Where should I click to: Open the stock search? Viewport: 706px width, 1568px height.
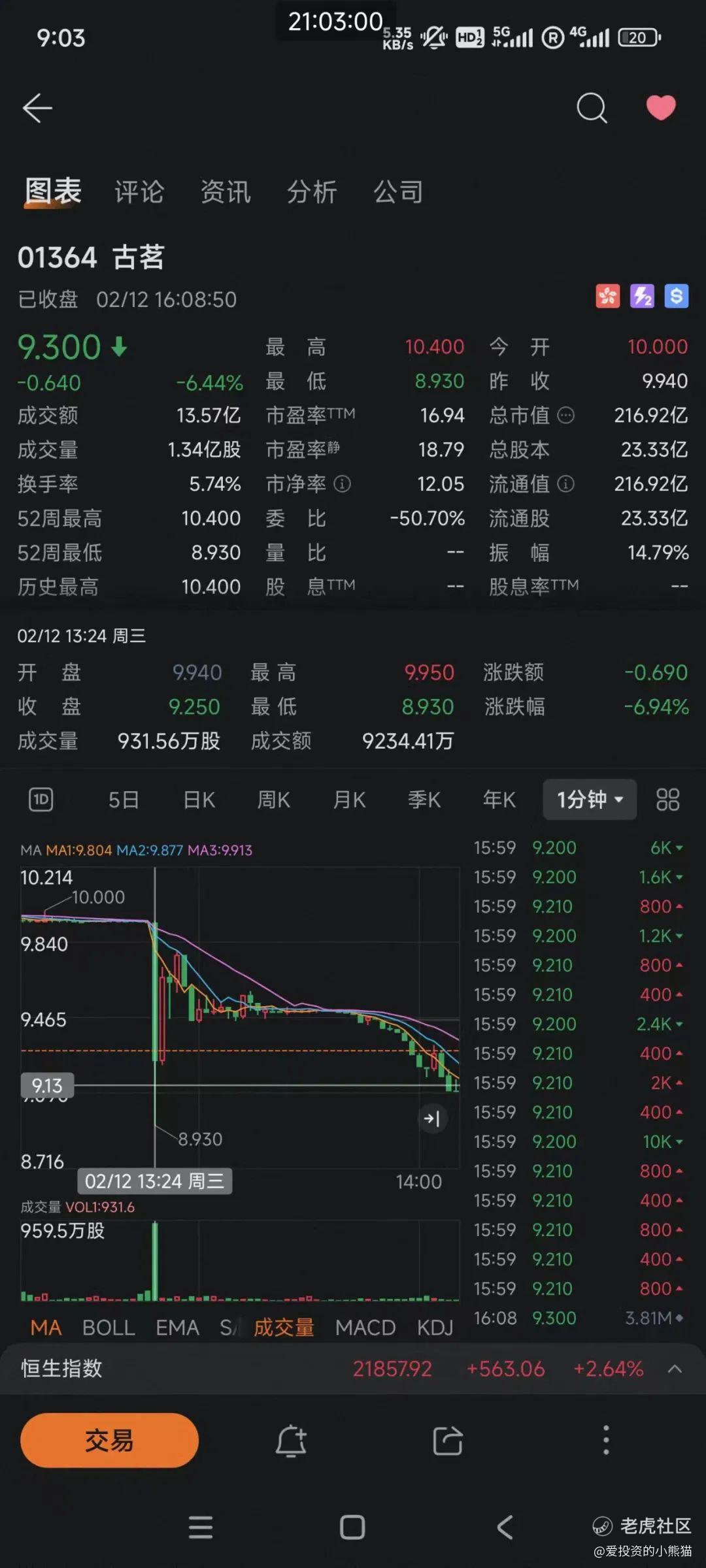tap(592, 108)
